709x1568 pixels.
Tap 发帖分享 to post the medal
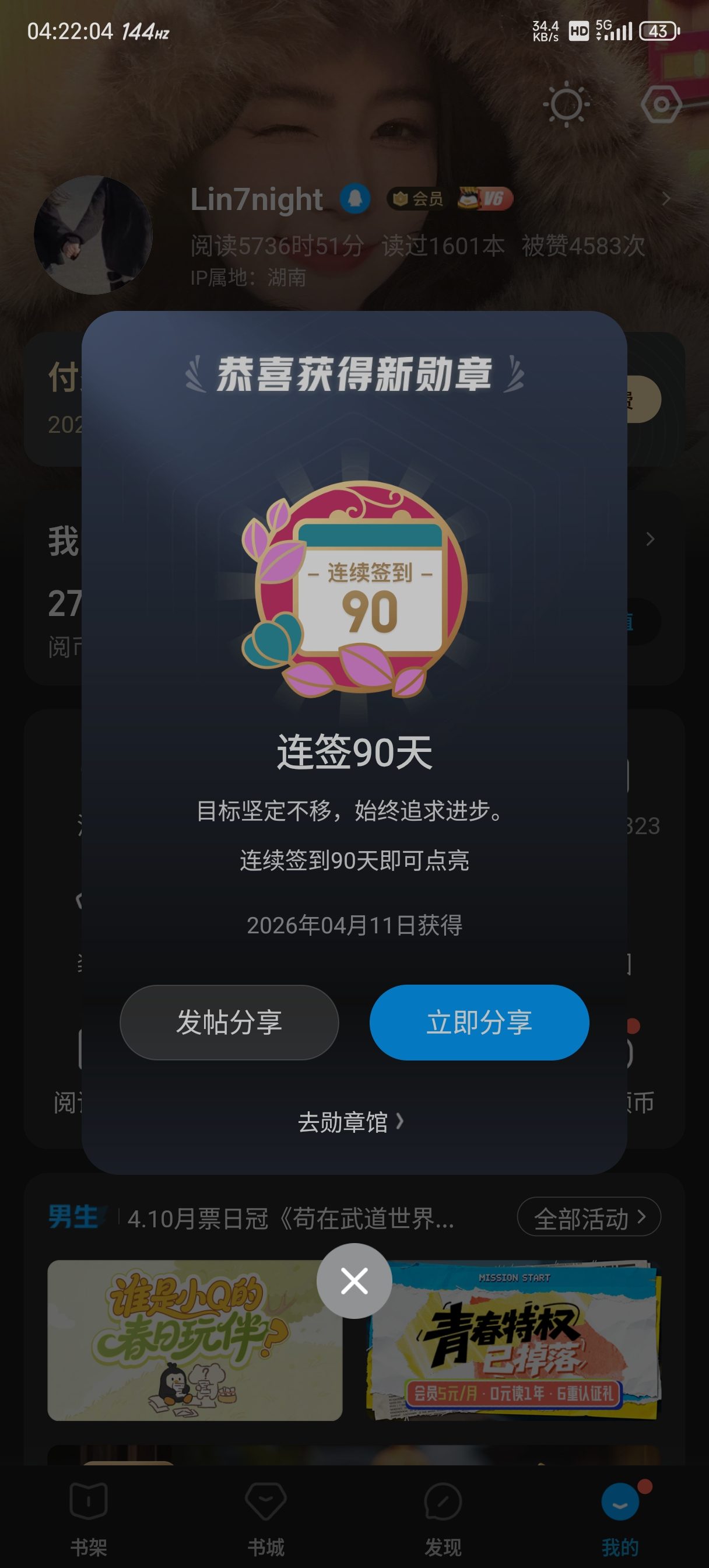(x=229, y=1022)
